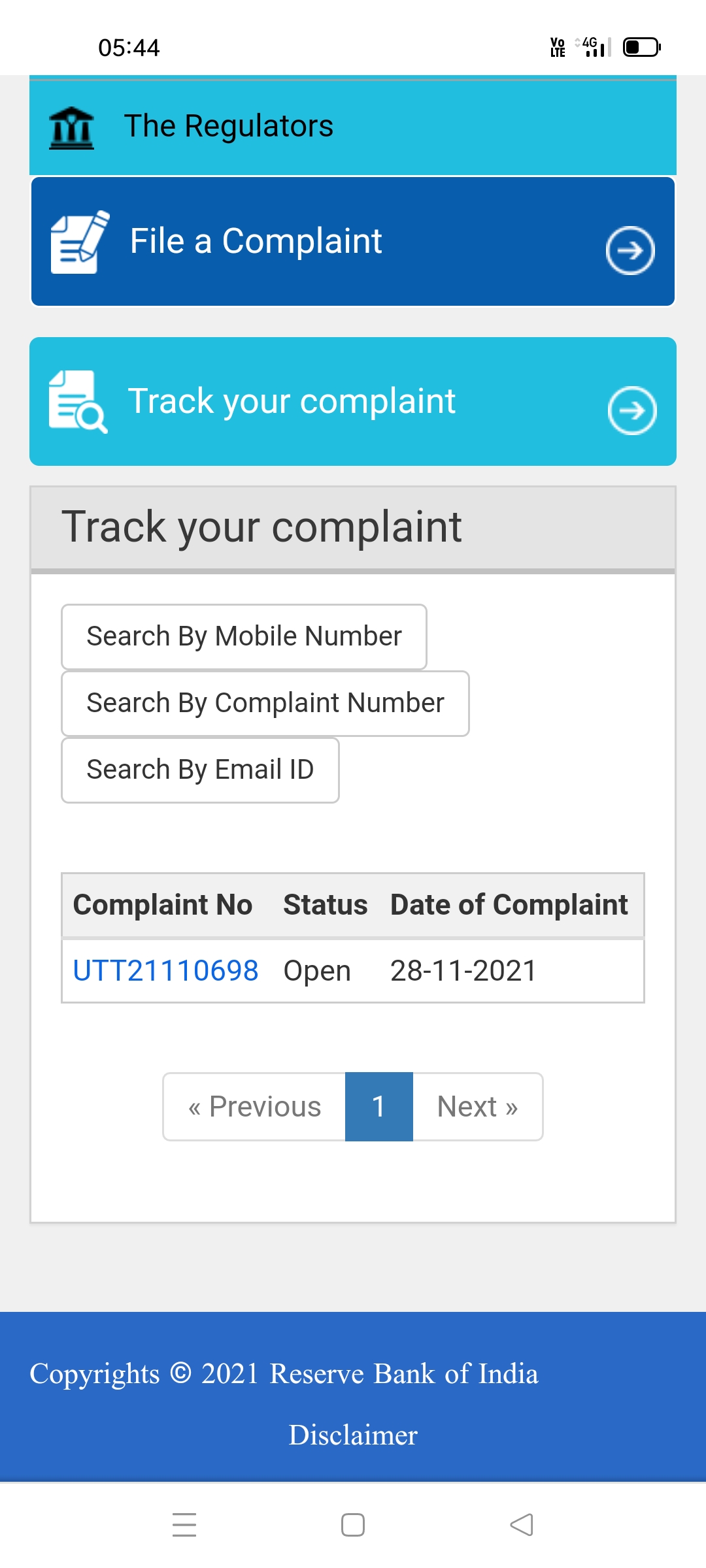
Task: Go to the home screen
Action: pyautogui.click(x=353, y=1525)
